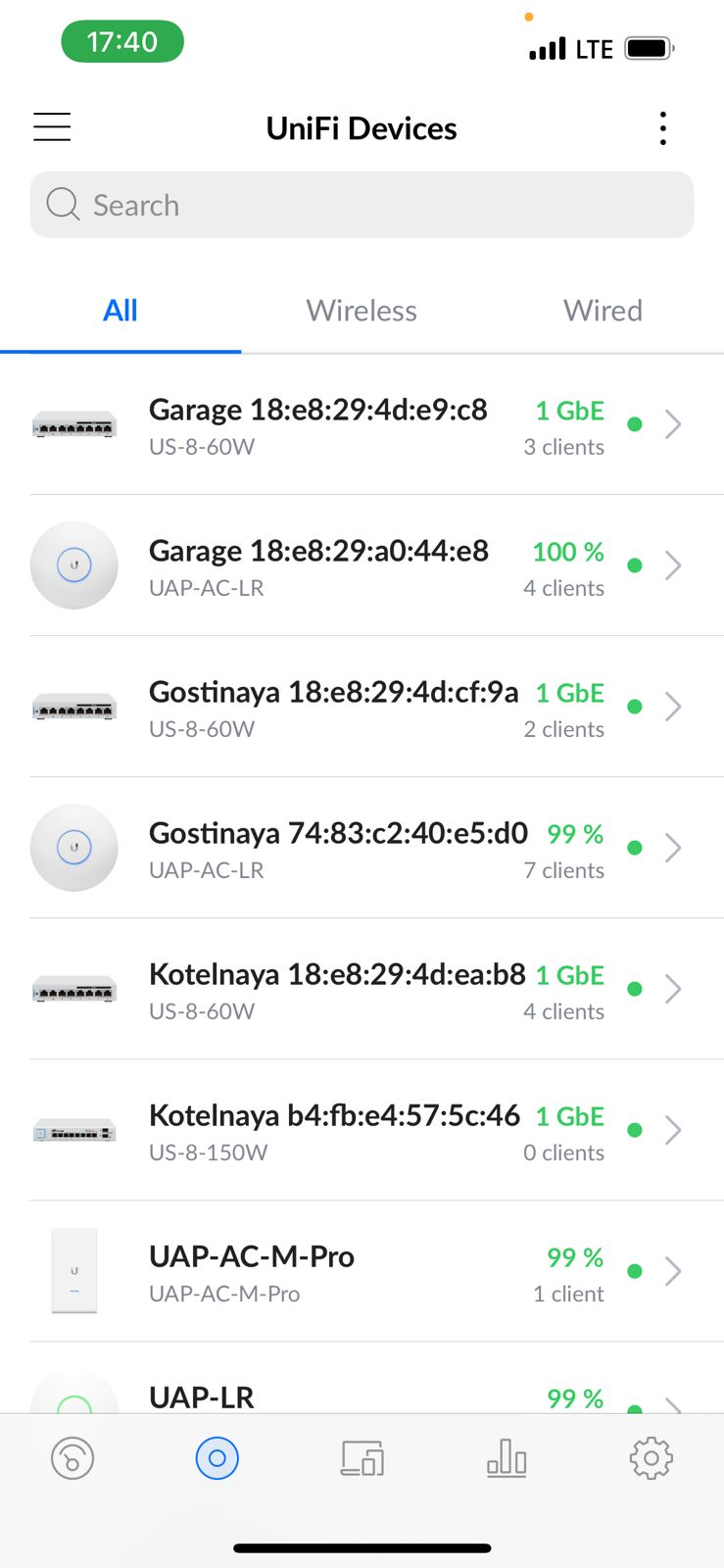Screen dimensions: 724x1568
Task: Switch to the Wireless tab
Action: coord(362,311)
